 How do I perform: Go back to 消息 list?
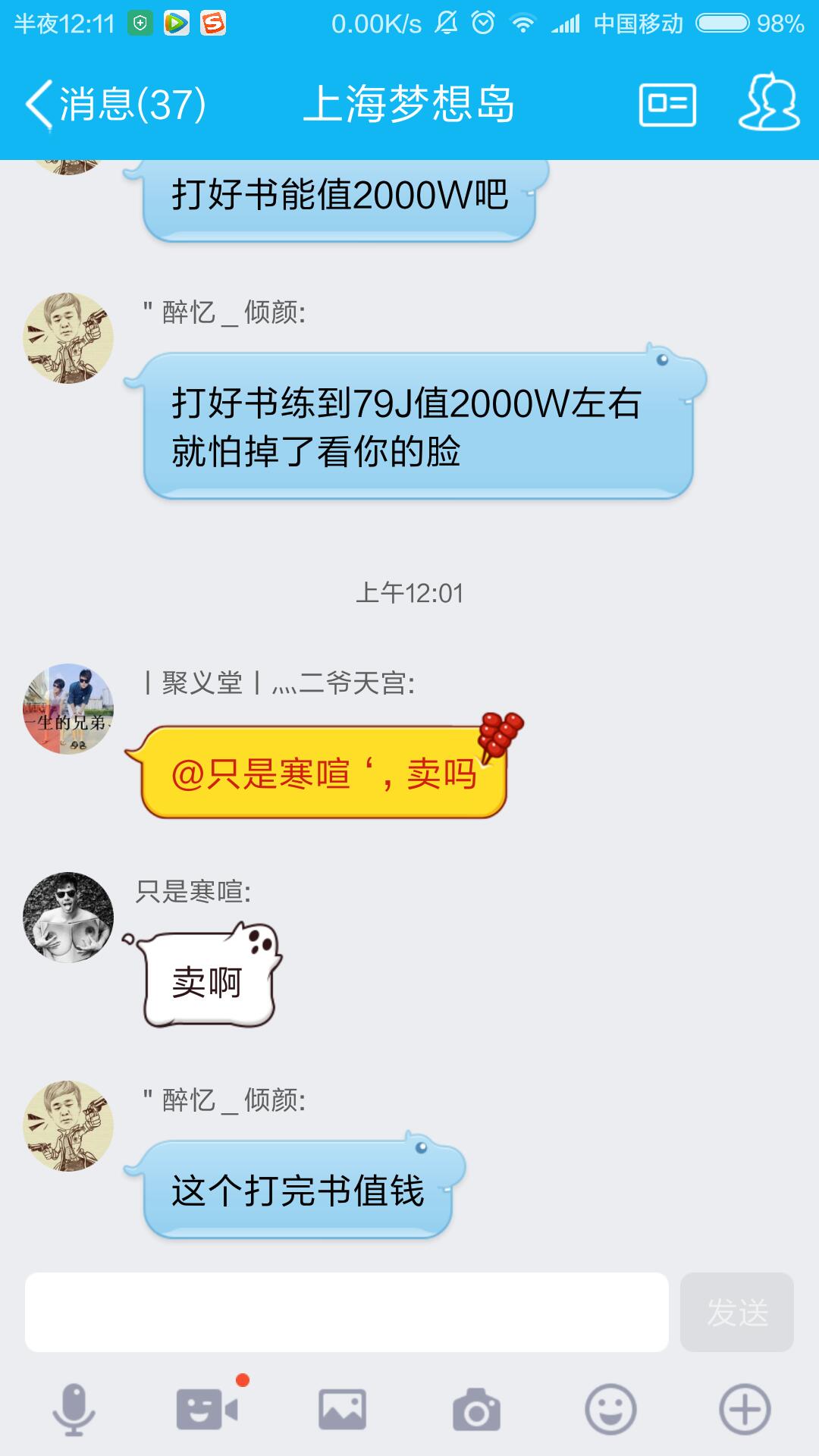[x=114, y=104]
